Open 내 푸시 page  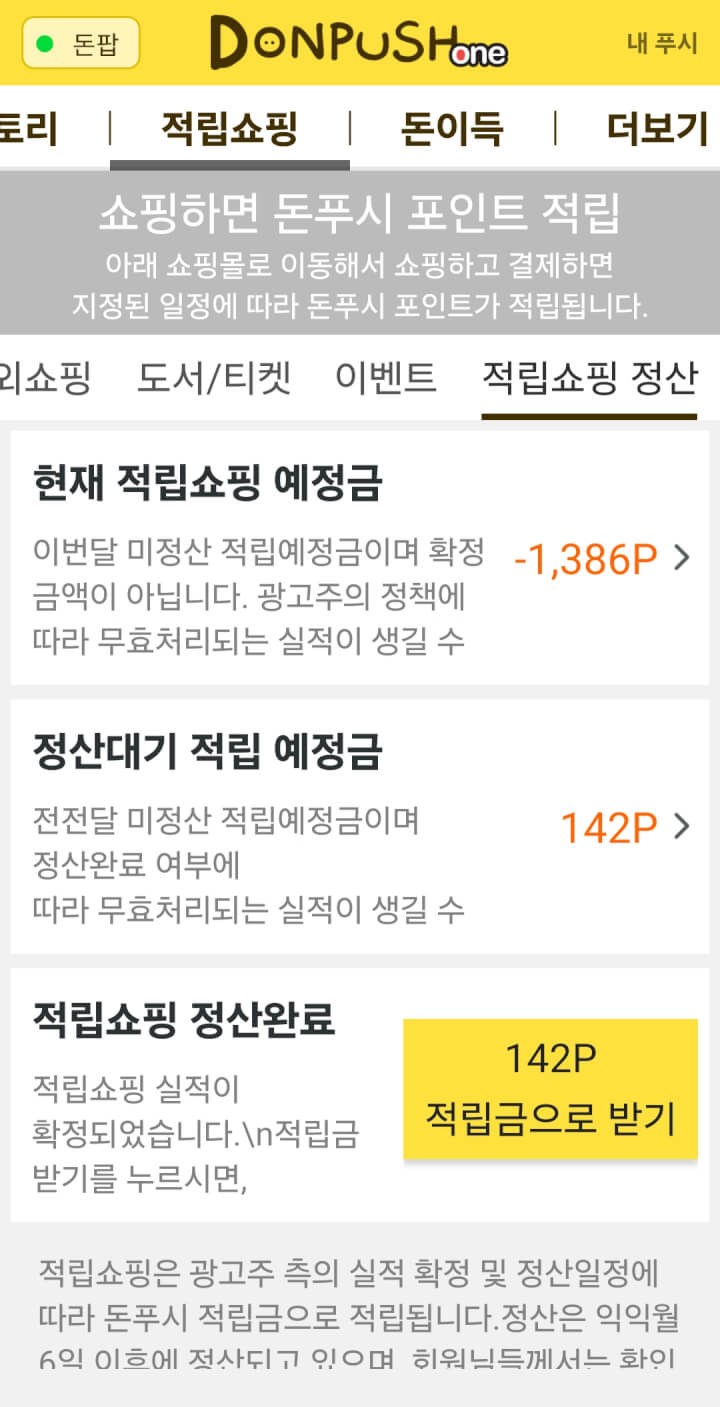[662, 43]
